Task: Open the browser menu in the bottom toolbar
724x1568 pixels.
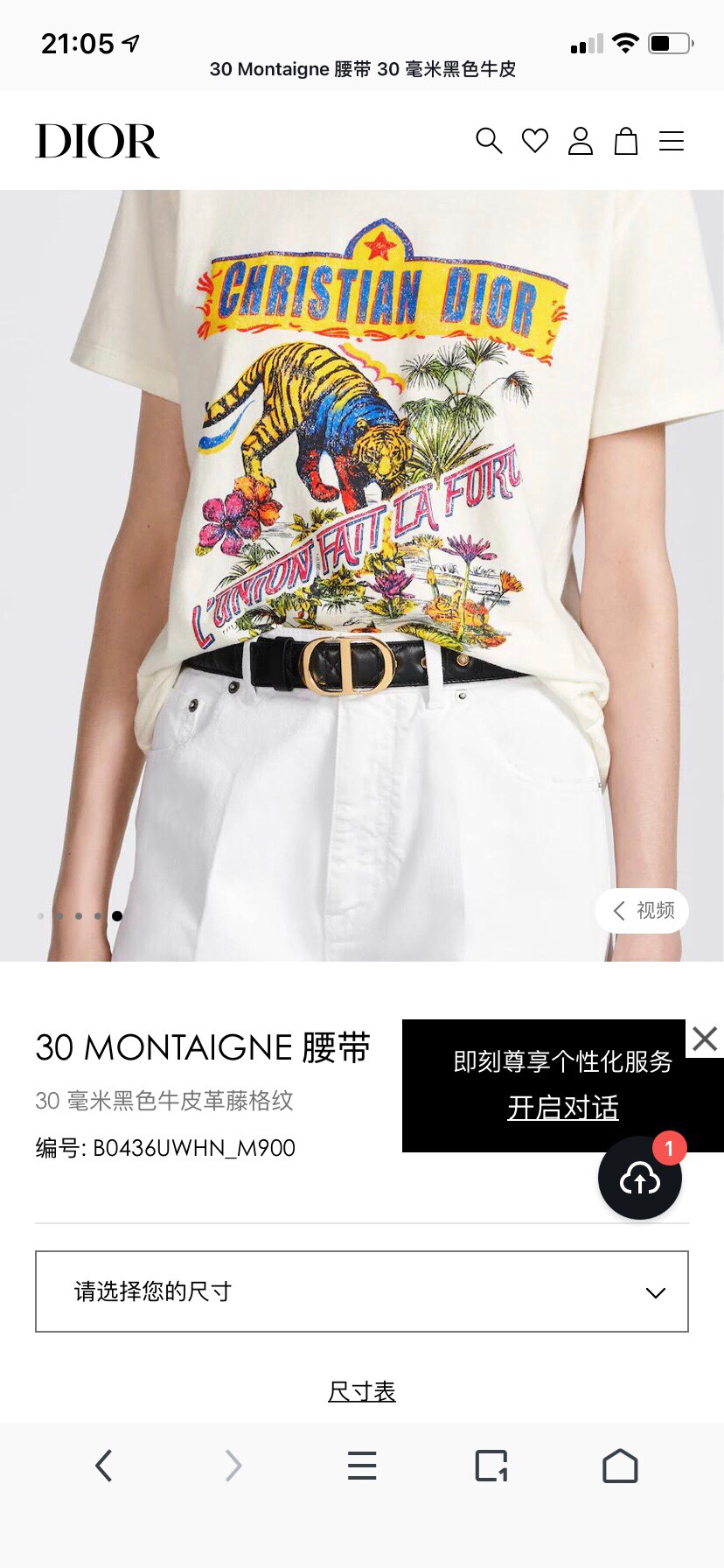Action: [x=362, y=1466]
